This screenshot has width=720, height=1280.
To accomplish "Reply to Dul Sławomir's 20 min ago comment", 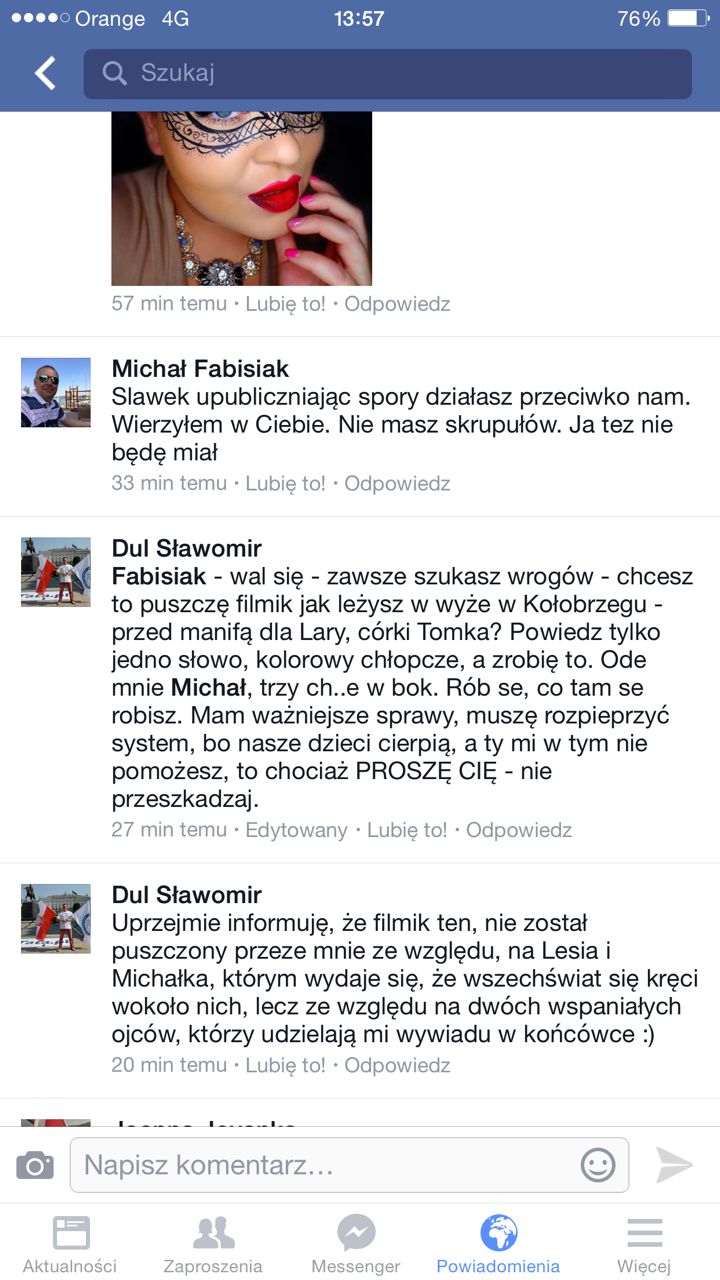I will (x=397, y=1066).
